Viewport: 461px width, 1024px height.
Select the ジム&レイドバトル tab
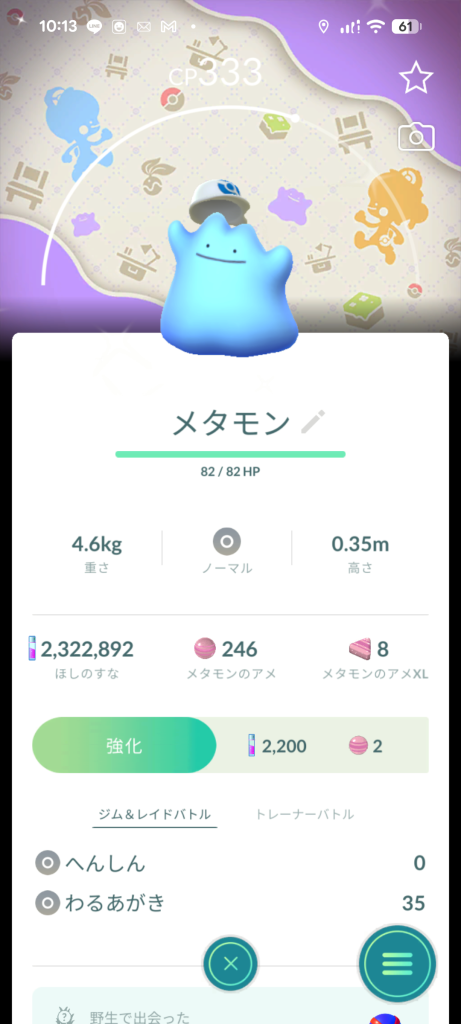(x=155, y=814)
